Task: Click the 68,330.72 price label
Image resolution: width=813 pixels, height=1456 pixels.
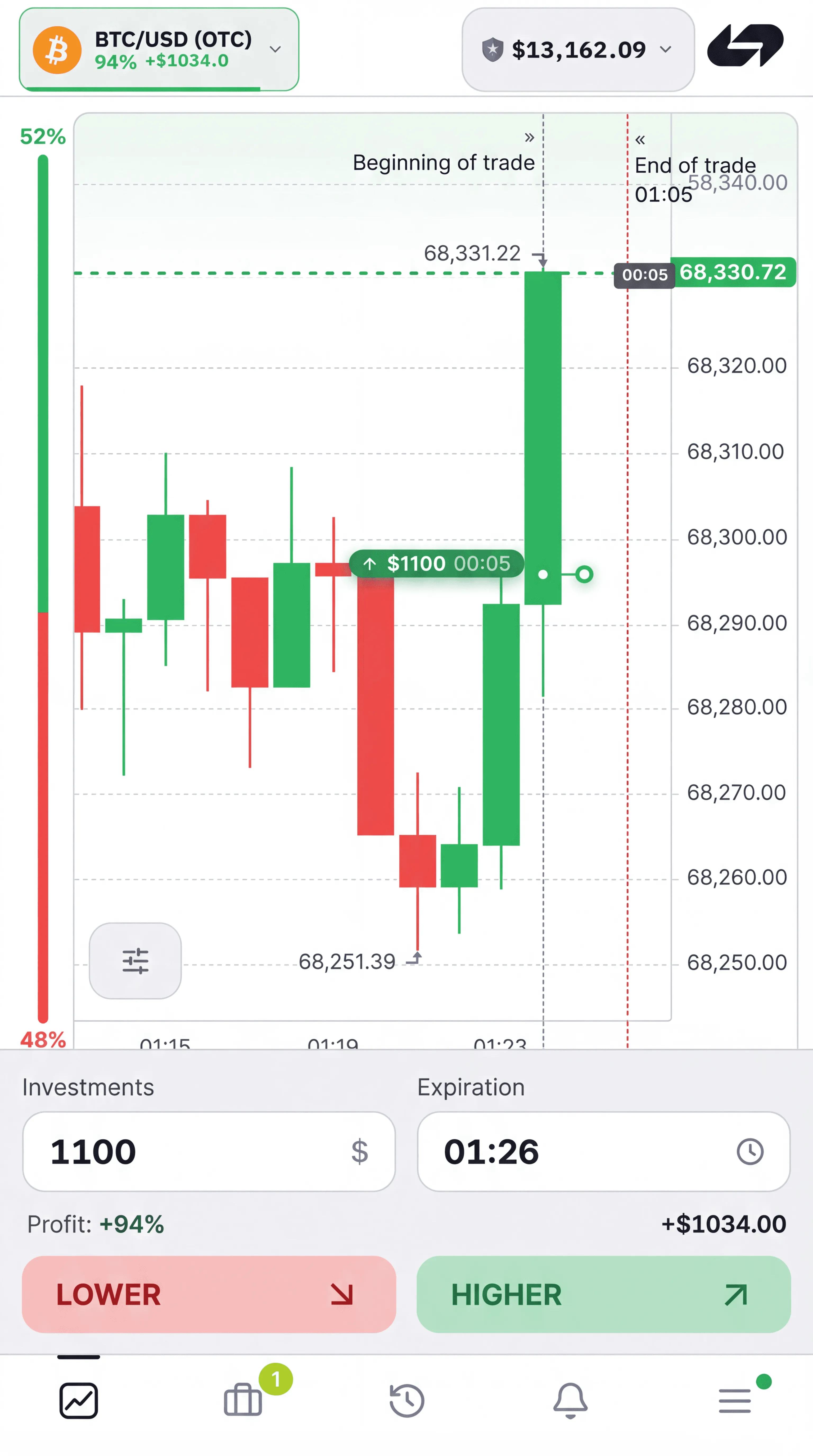Action: point(733,272)
